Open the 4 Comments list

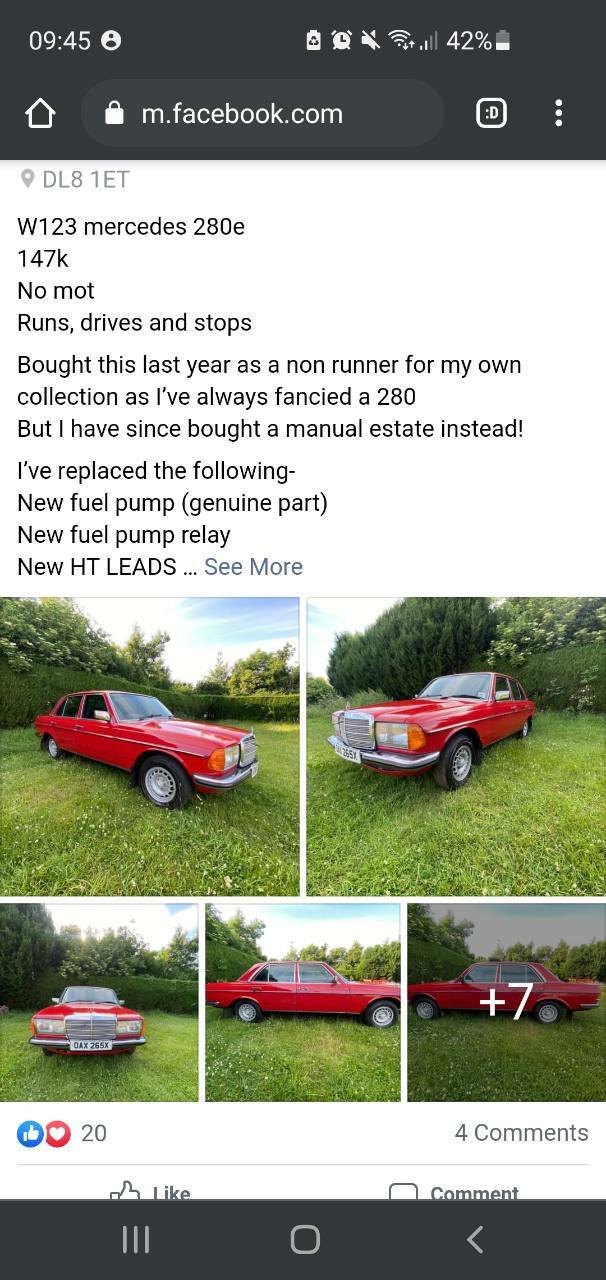click(x=521, y=1133)
